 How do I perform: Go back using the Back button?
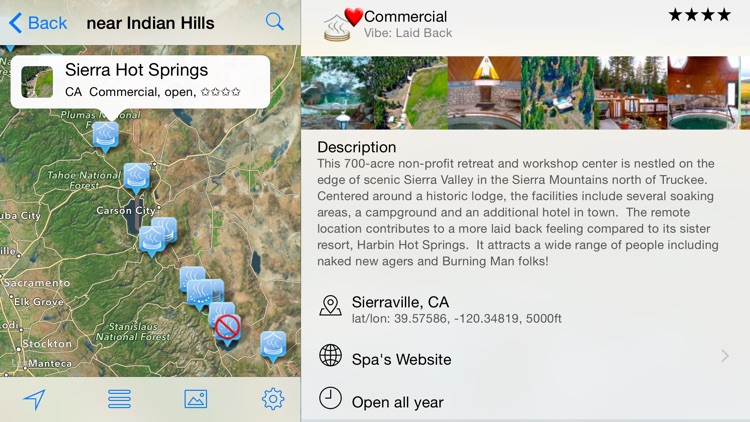tap(38, 22)
